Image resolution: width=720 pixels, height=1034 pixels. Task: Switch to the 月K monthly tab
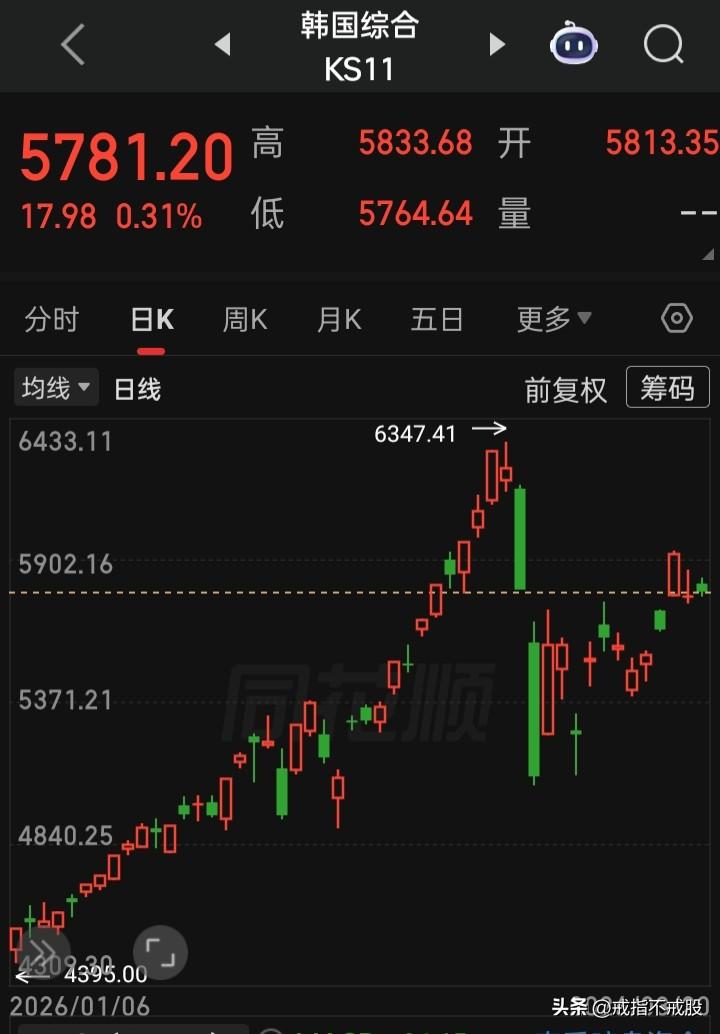pos(339,319)
